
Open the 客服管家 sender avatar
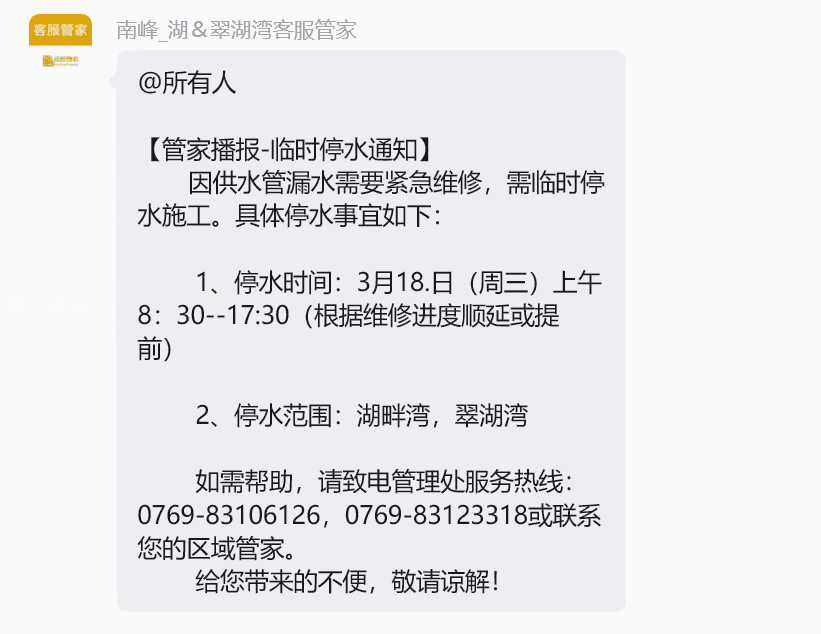pyautogui.click(x=60, y=44)
